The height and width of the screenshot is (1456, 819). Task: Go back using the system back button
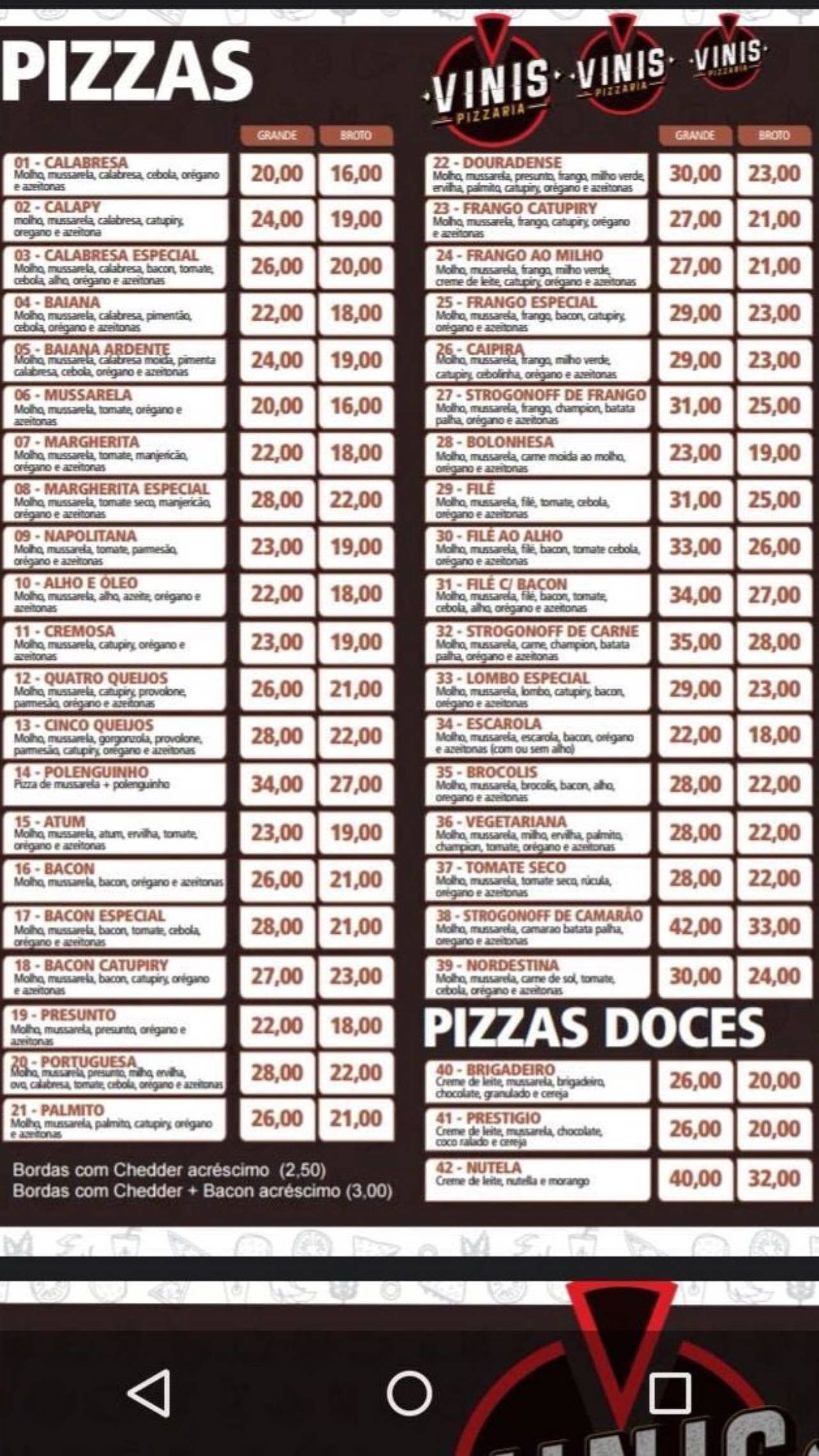pos(150,1393)
